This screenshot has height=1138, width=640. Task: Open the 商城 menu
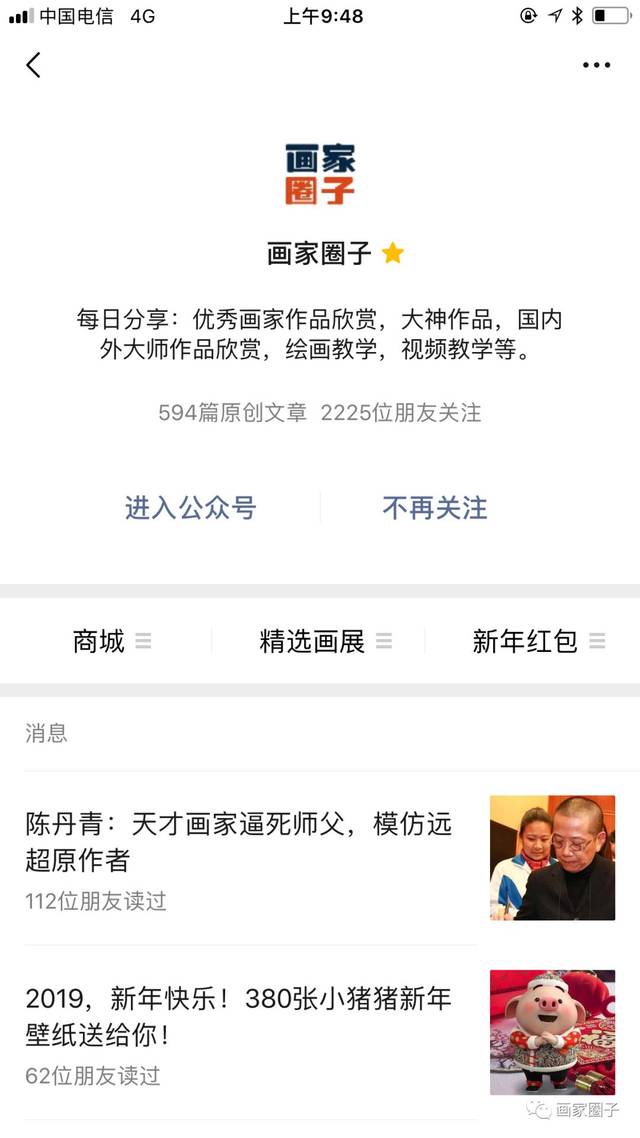110,641
